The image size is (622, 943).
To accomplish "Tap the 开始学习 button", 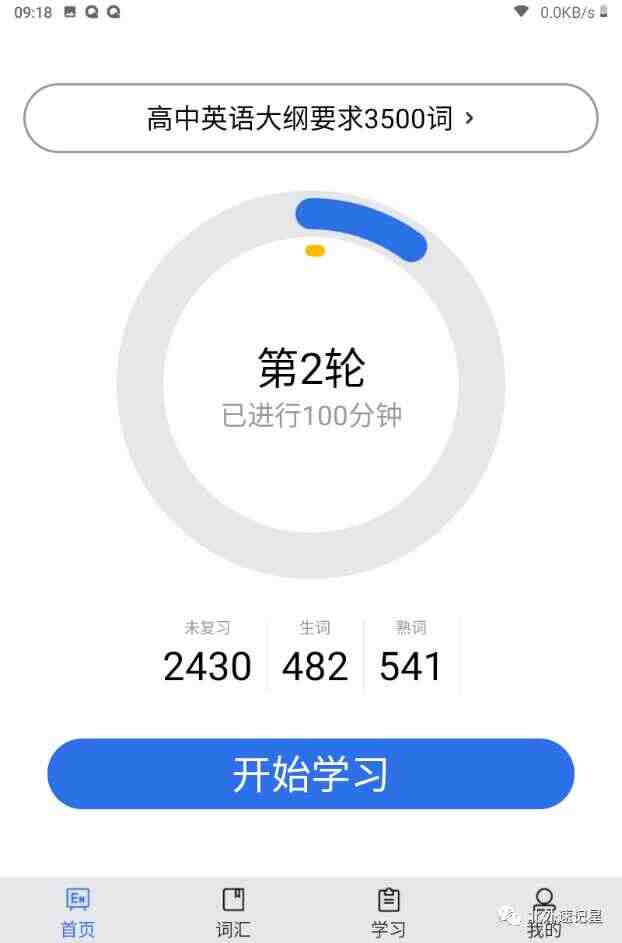I will (310, 774).
